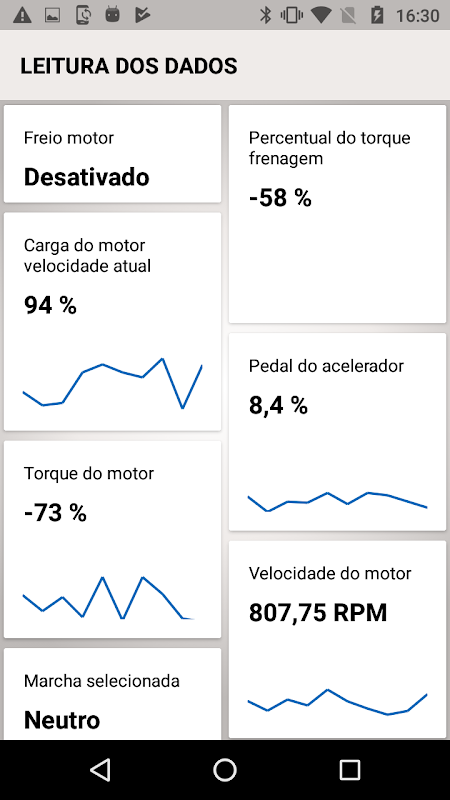450x800 pixels.
Task: Open the Percentual do torque frenagem card
Action: (337, 214)
